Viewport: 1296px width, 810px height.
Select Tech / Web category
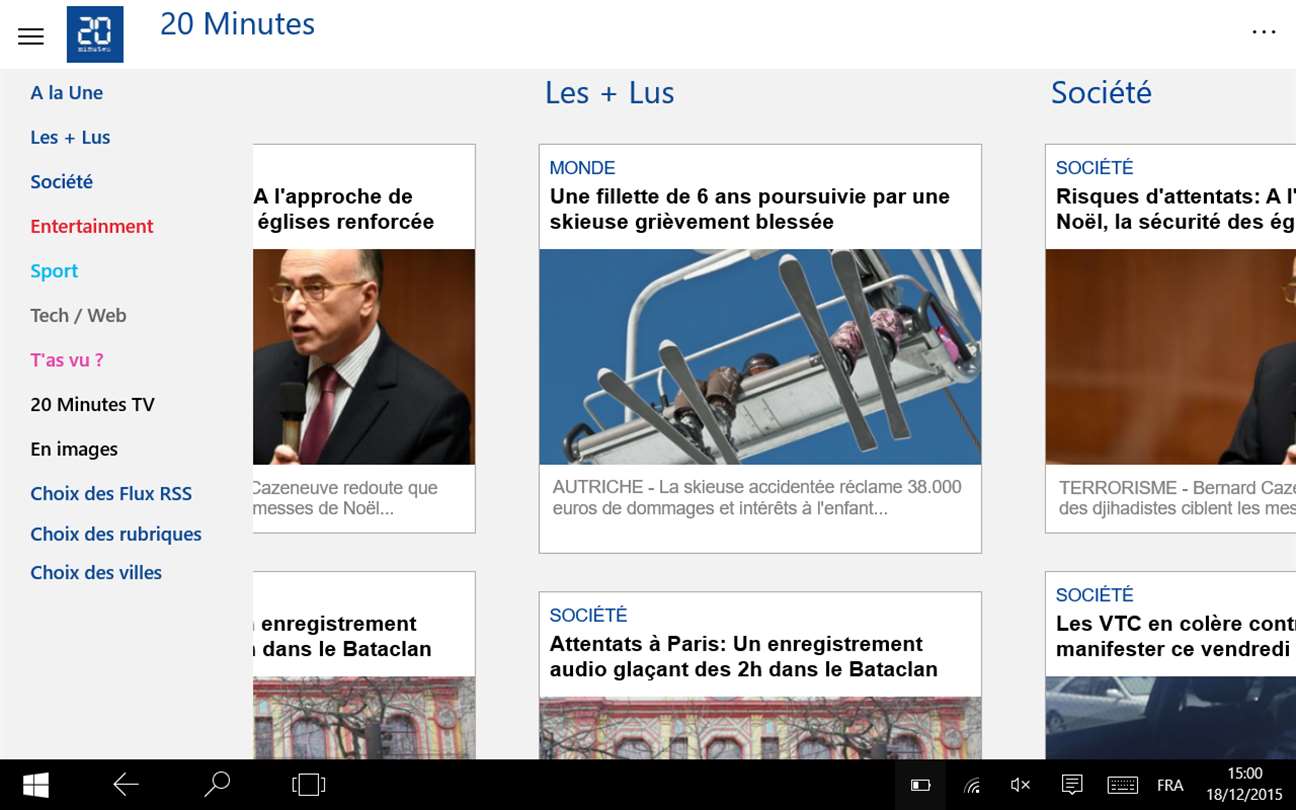[78, 315]
